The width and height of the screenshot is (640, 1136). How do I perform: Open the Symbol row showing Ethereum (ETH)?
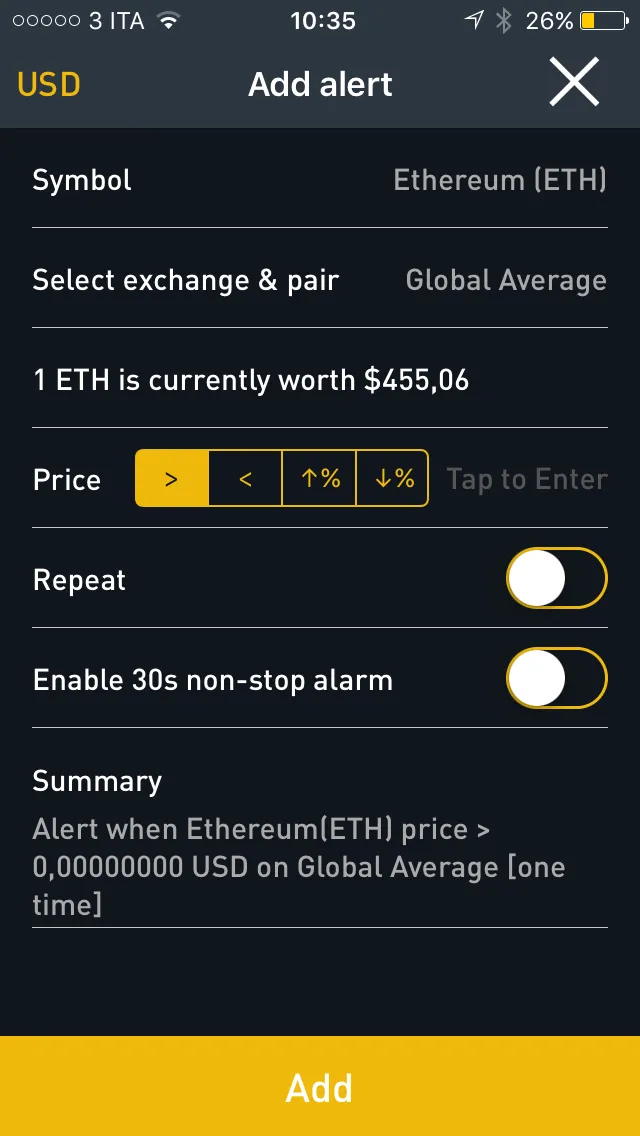(x=320, y=180)
